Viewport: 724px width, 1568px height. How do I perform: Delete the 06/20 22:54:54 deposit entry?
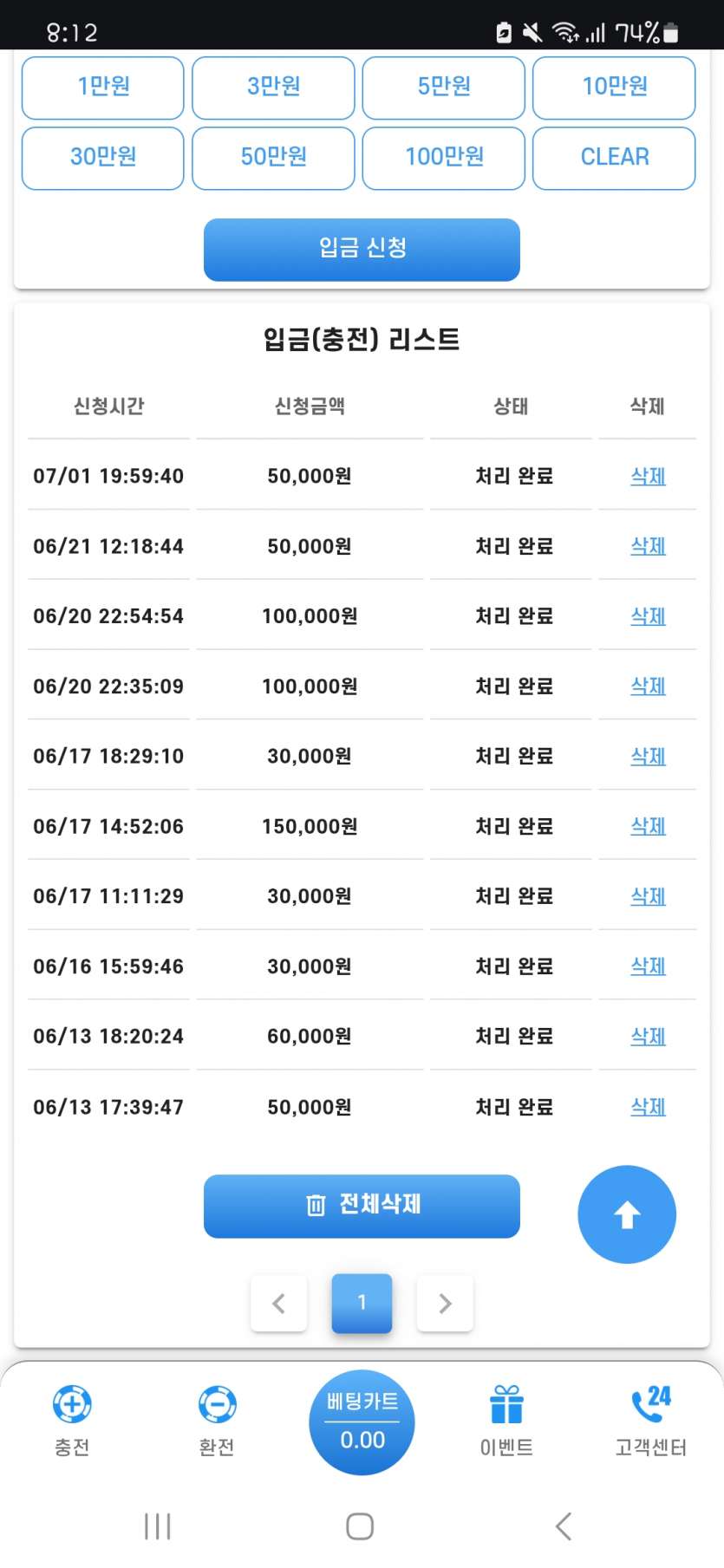click(x=648, y=616)
